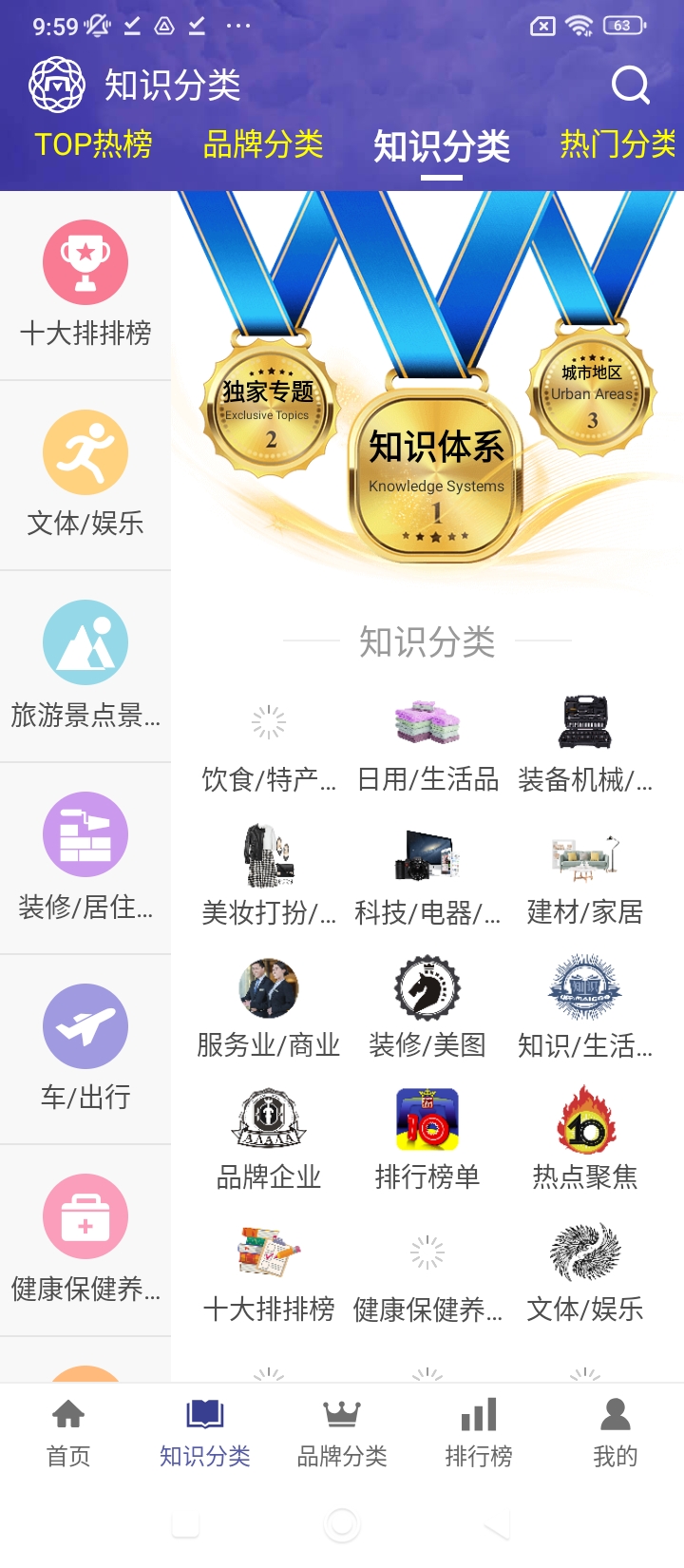Open the 装备机械 category
Screen dimensions: 684x1568
pos(585,746)
